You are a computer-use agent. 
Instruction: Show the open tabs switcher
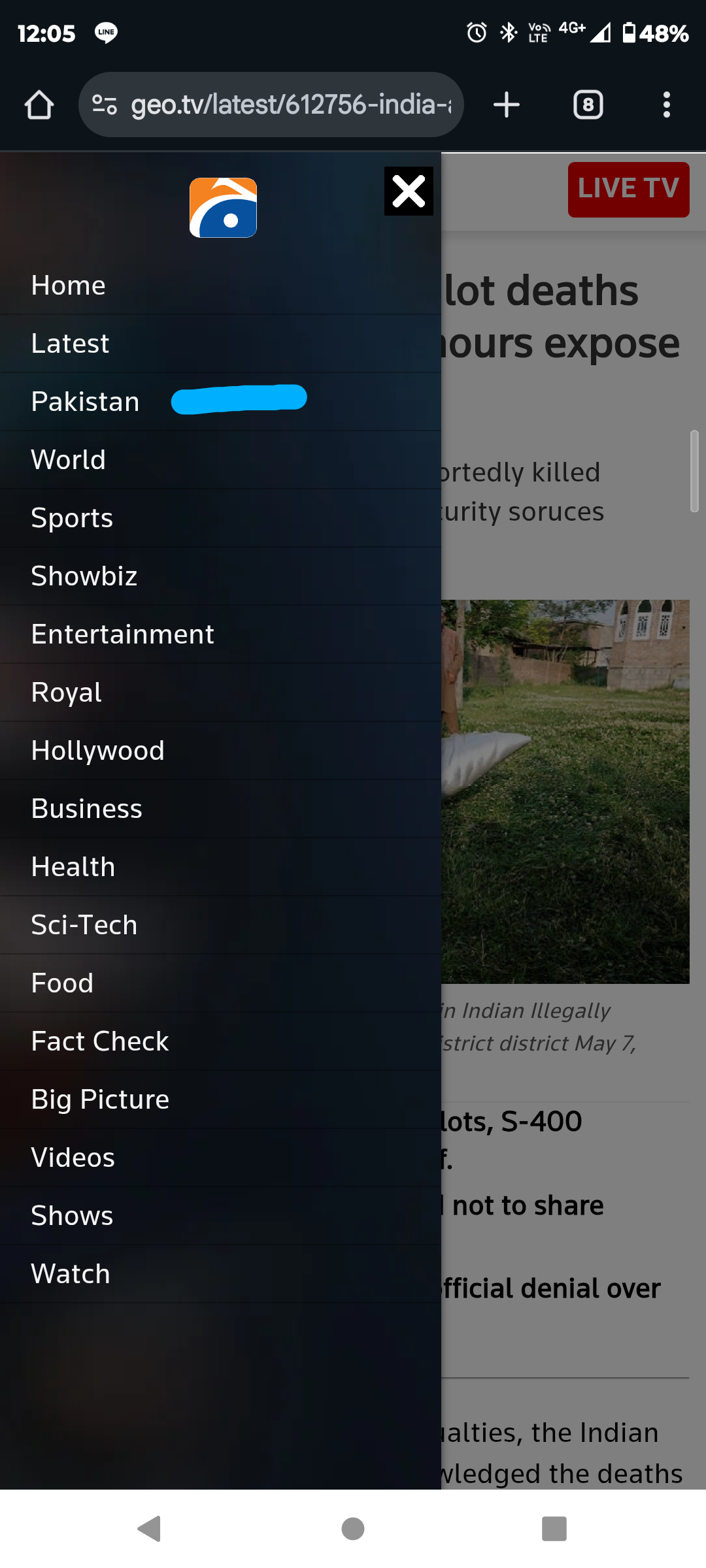coord(588,105)
